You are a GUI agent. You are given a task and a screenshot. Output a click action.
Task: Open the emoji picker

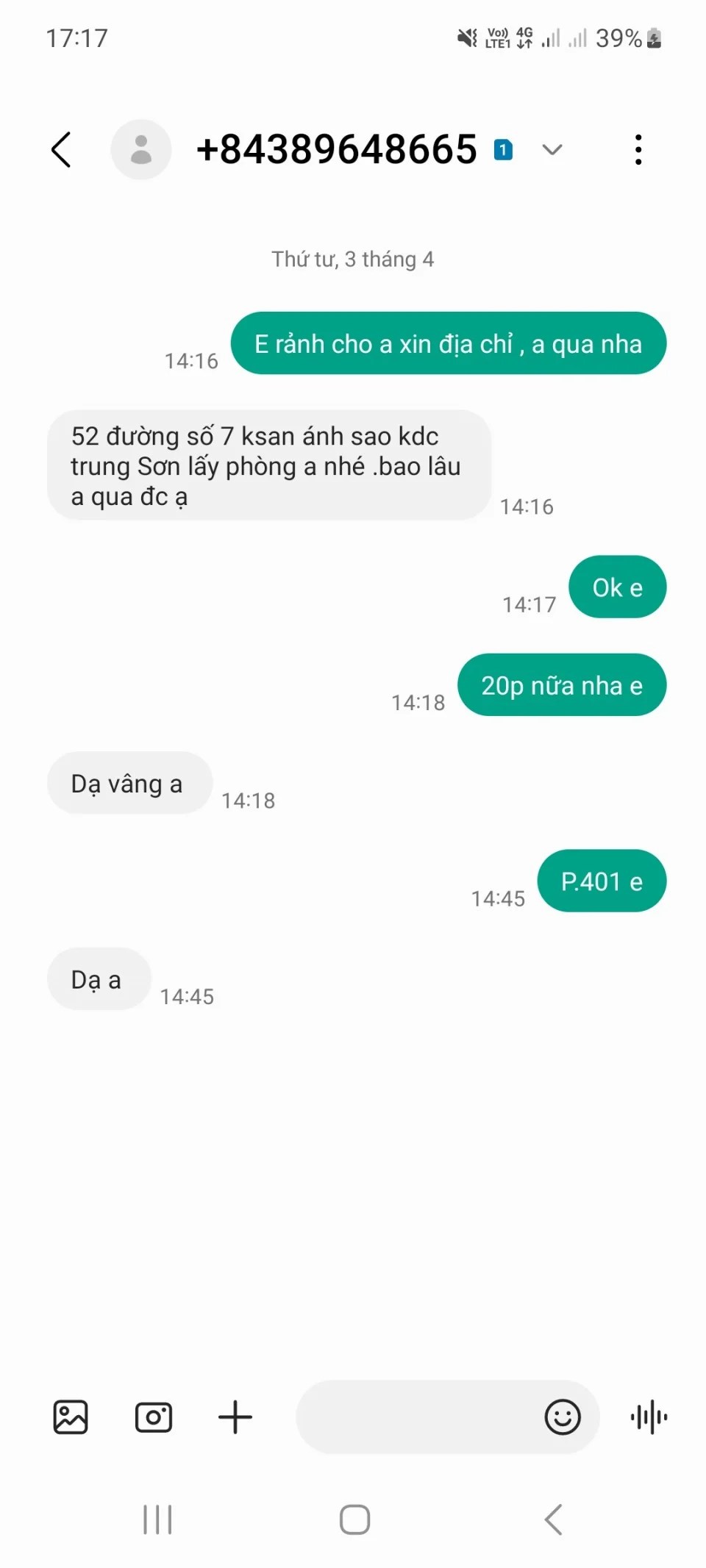pyautogui.click(x=563, y=1417)
